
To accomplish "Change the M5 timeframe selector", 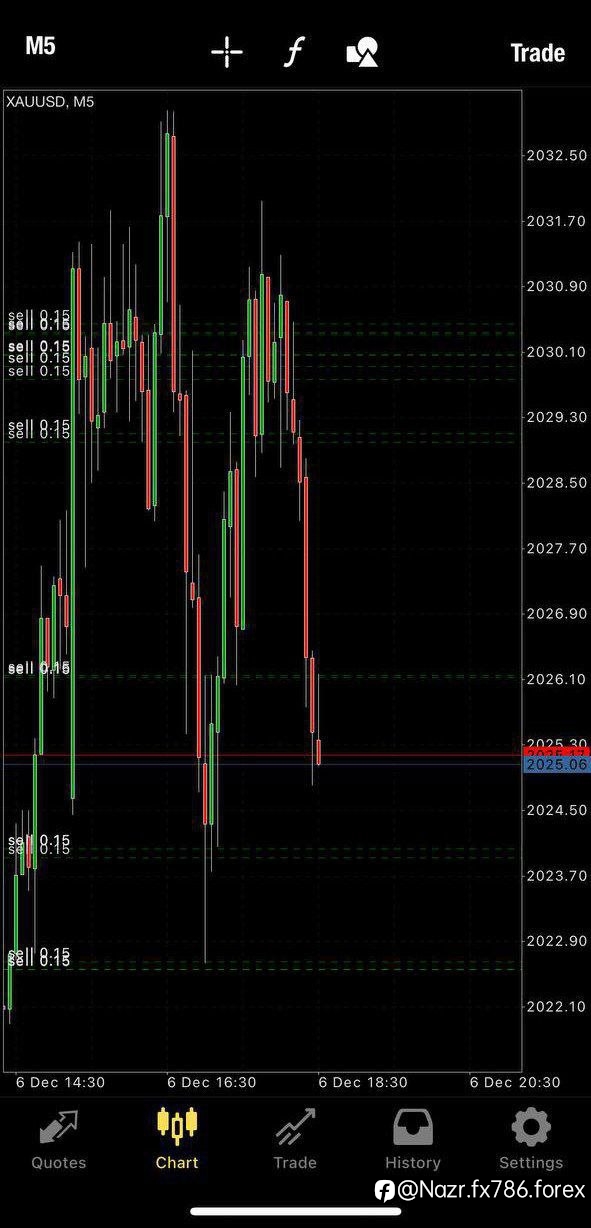I will [x=40, y=47].
